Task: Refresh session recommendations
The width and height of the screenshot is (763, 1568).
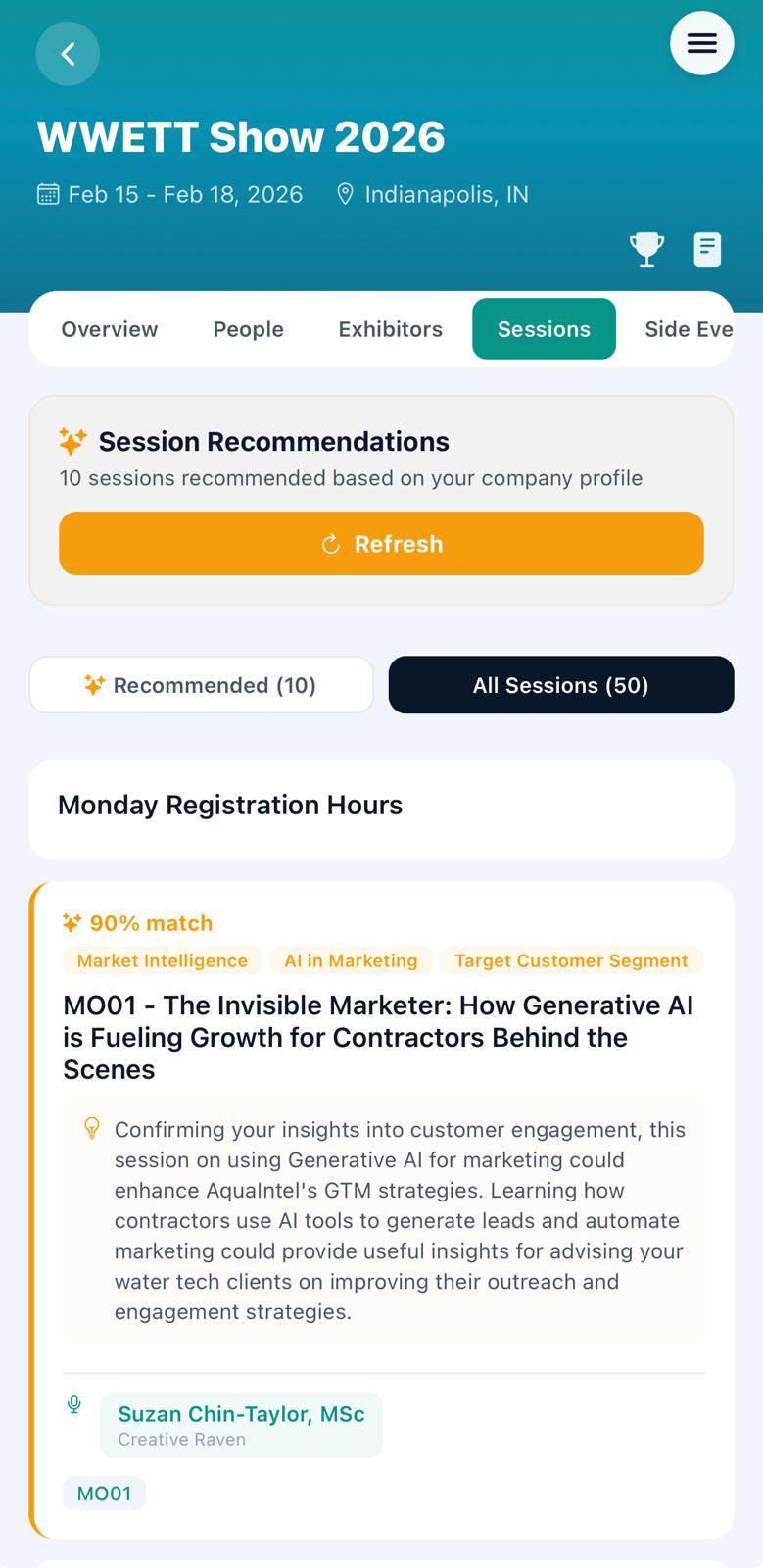Action: coord(381,543)
